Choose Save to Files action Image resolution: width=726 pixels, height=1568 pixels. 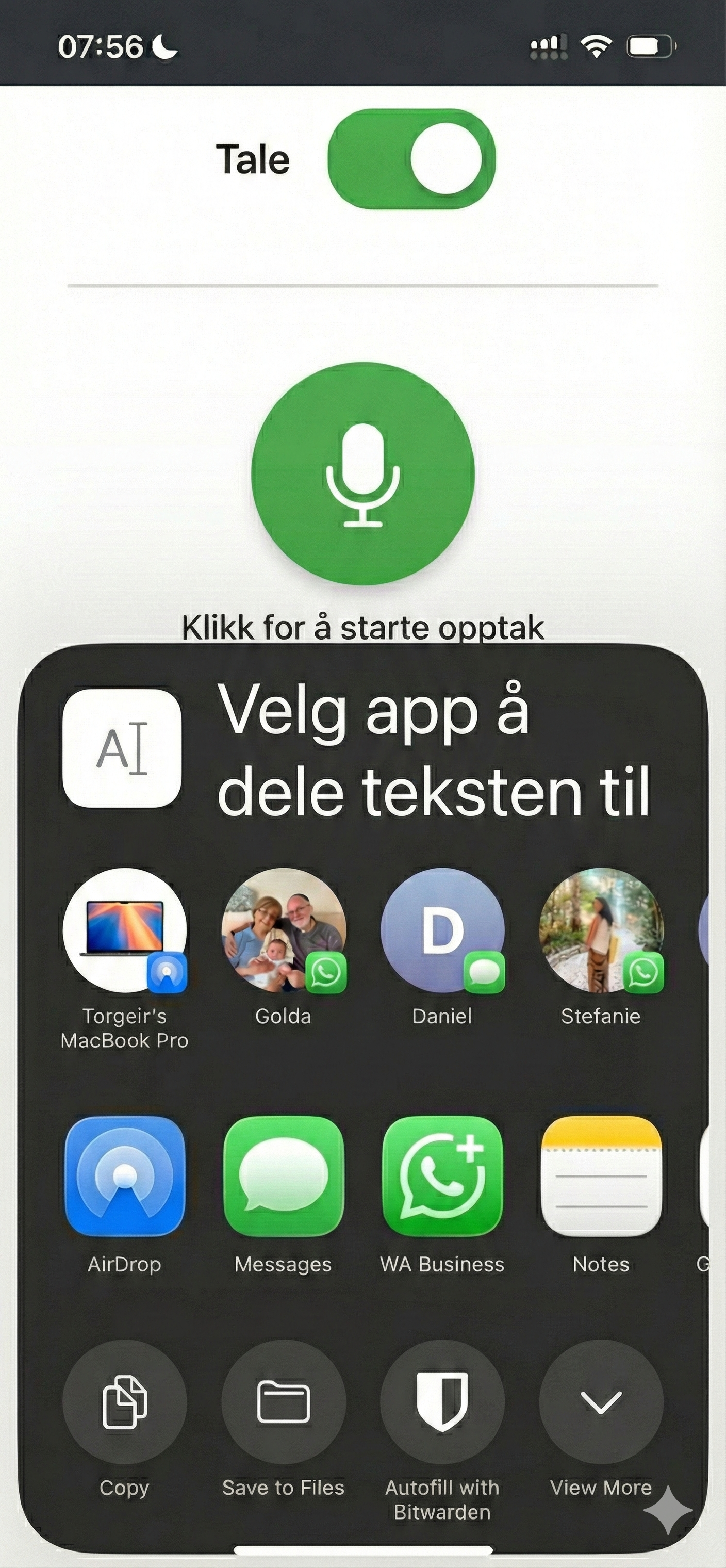click(x=284, y=1402)
